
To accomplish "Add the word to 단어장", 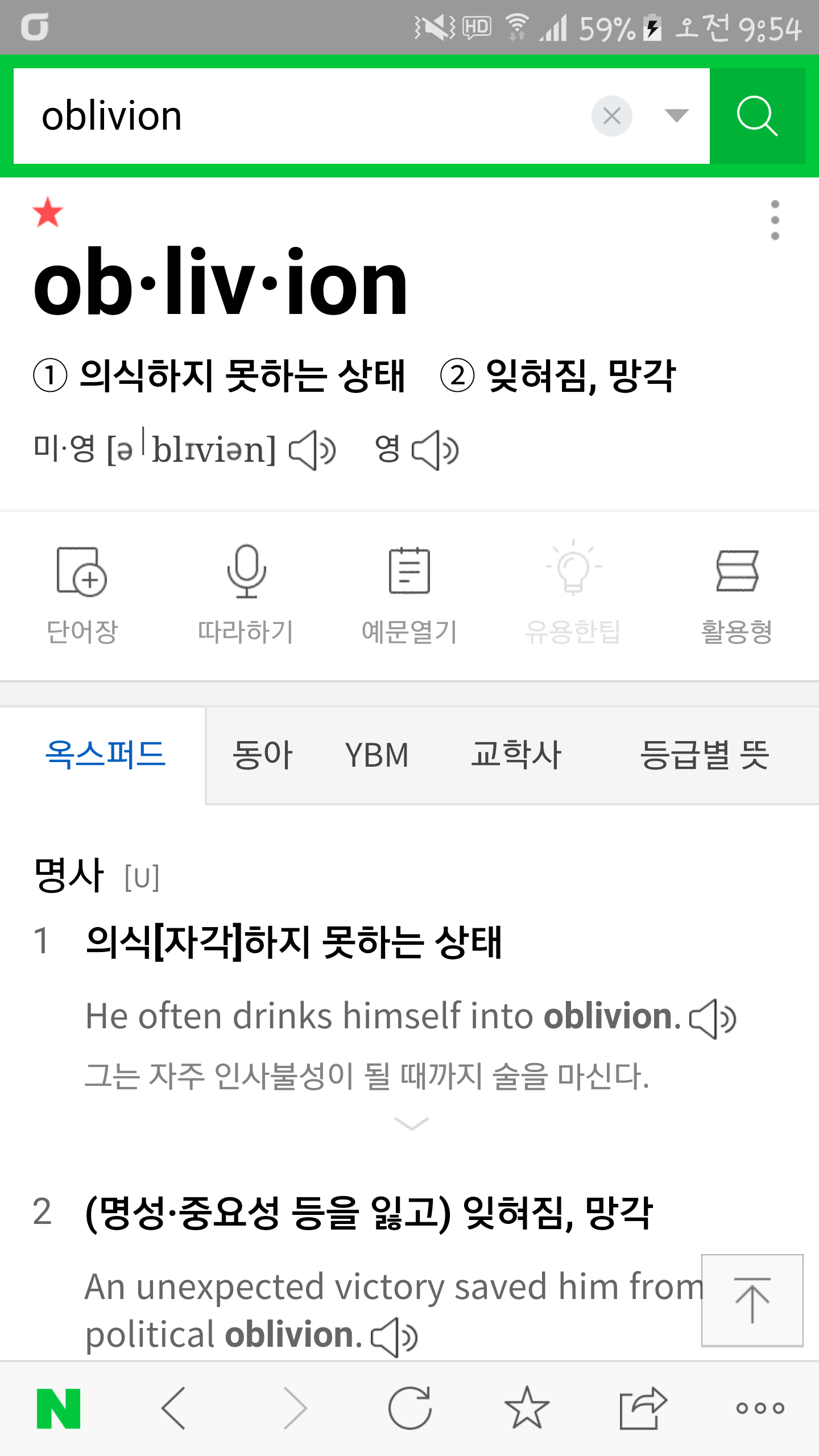I will [82, 595].
